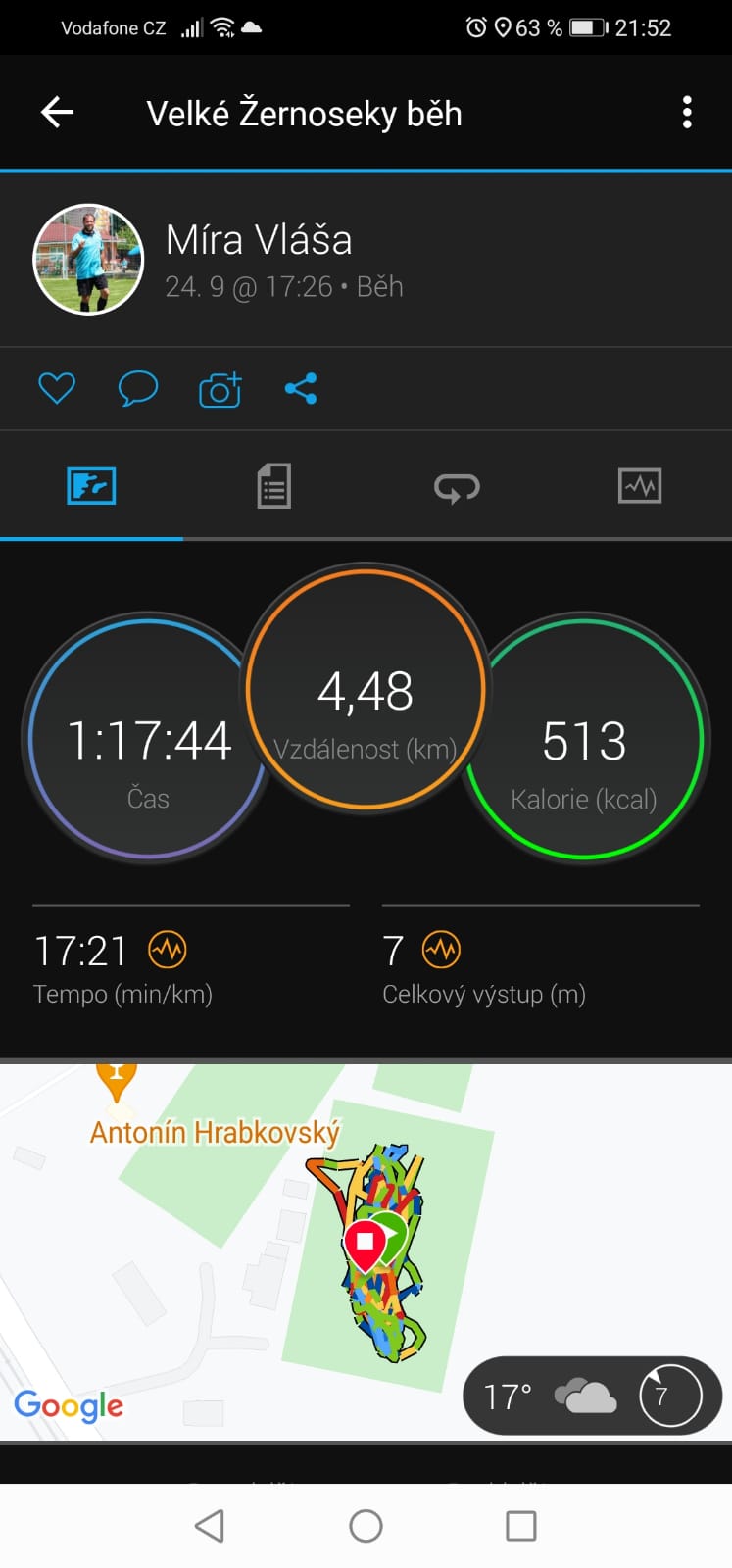Select the overview tab
The height and width of the screenshot is (1568, 732).
point(91,485)
